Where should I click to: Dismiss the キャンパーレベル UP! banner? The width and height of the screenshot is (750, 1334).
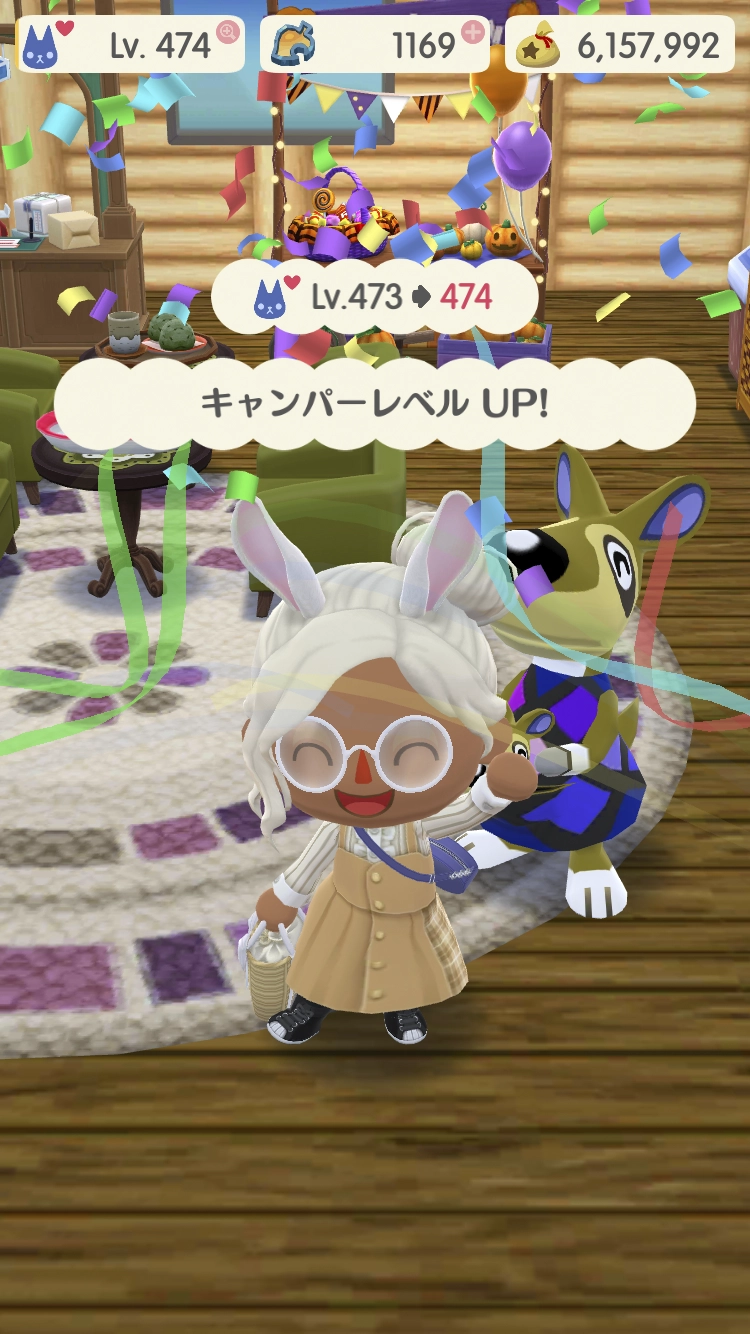[374, 403]
